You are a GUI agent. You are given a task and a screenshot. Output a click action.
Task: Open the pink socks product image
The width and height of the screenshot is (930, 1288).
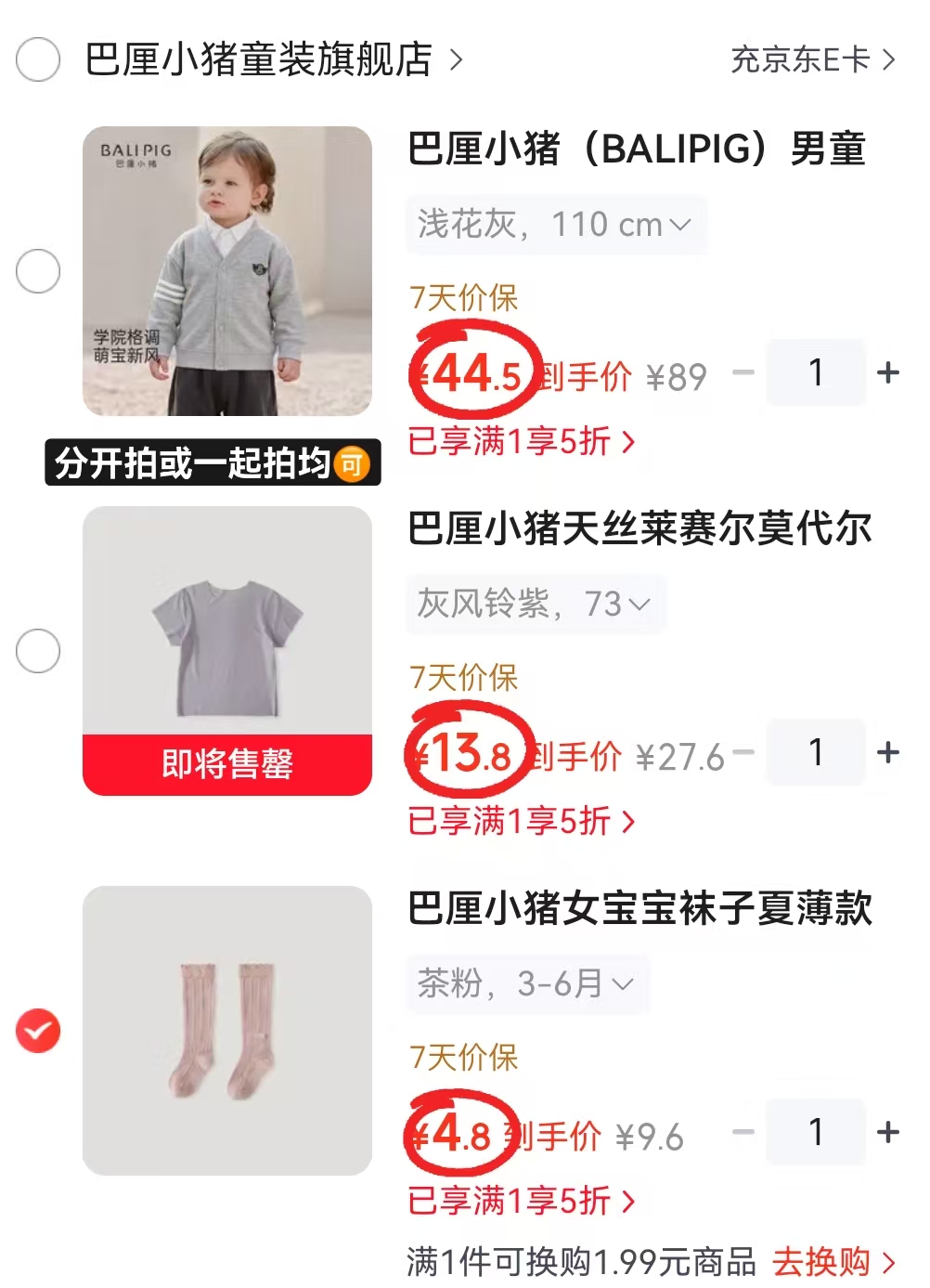[227, 1031]
